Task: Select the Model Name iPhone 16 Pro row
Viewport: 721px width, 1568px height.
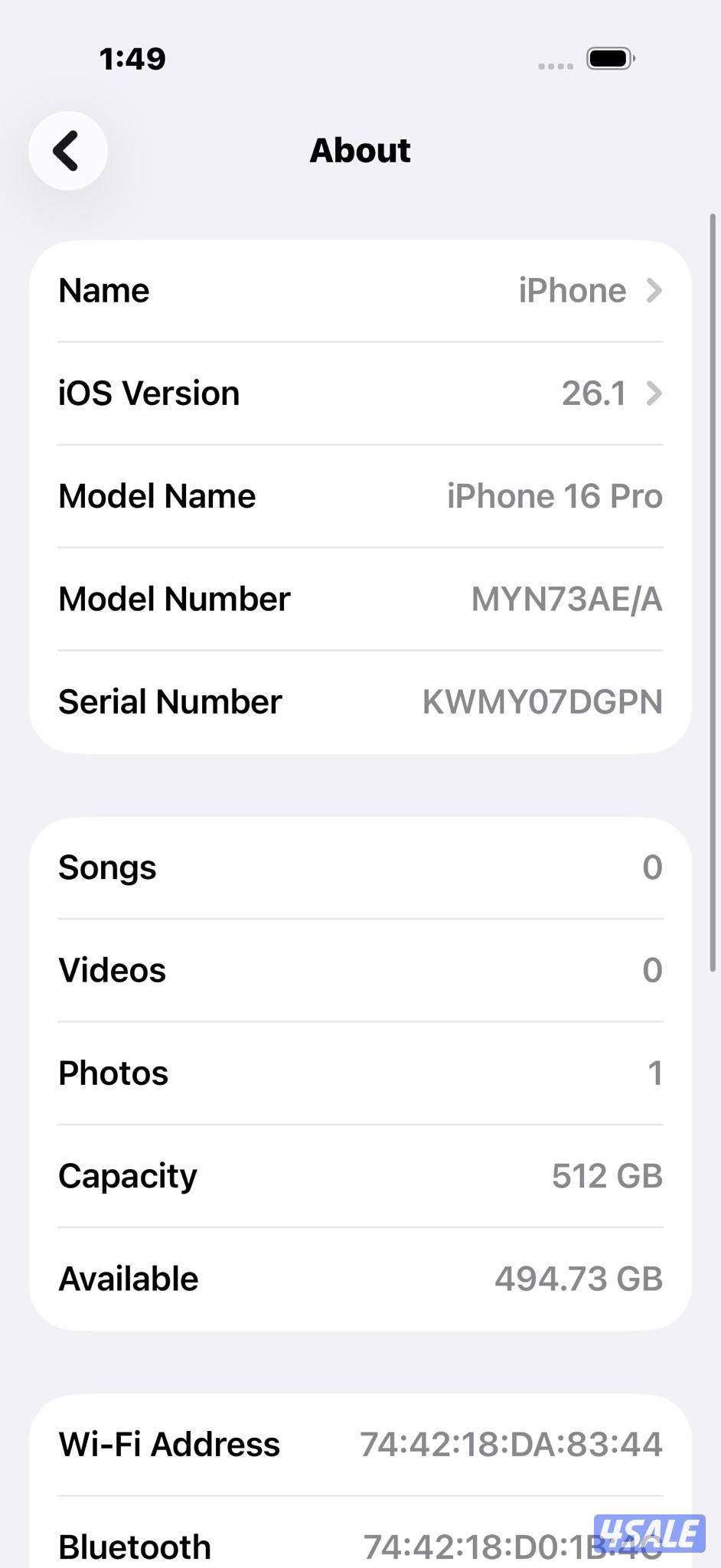Action: point(360,495)
